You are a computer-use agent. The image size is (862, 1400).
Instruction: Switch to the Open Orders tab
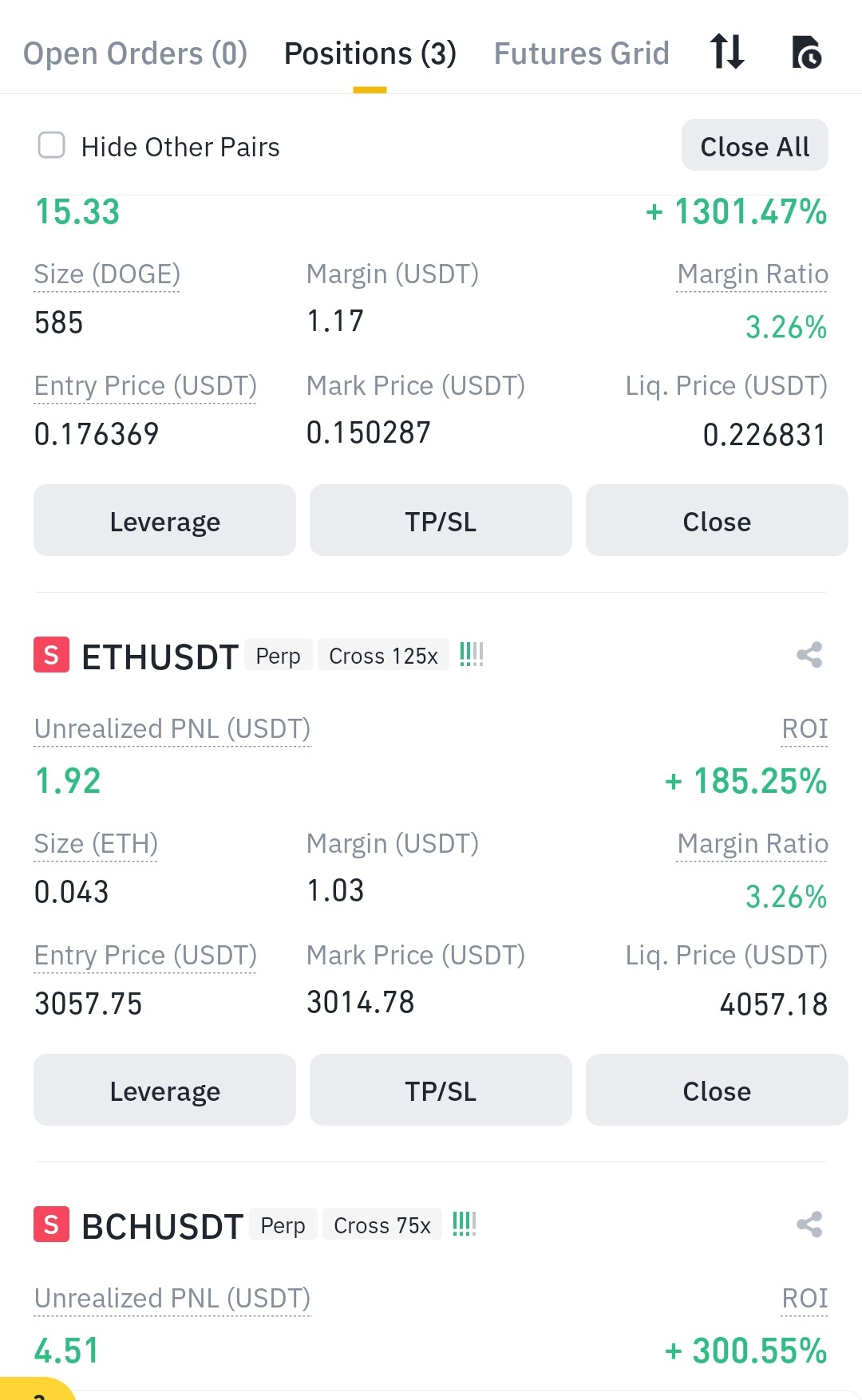coord(135,53)
